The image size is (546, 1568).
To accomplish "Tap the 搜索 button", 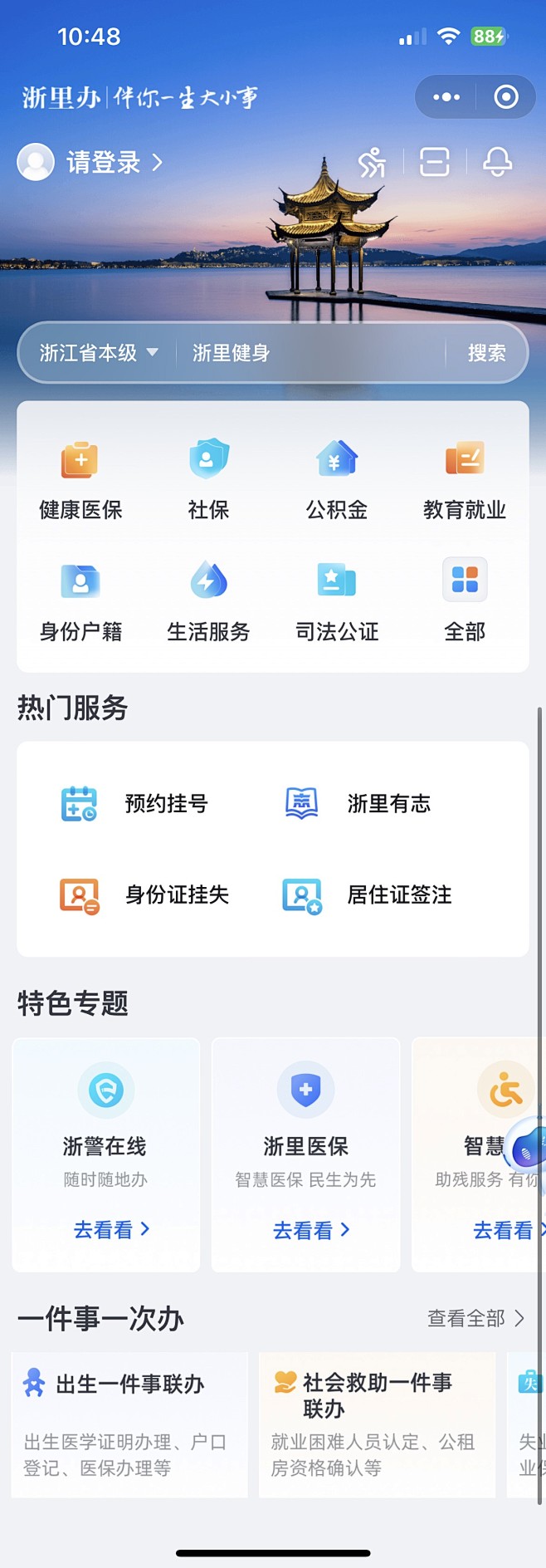I will tap(486, 353).
